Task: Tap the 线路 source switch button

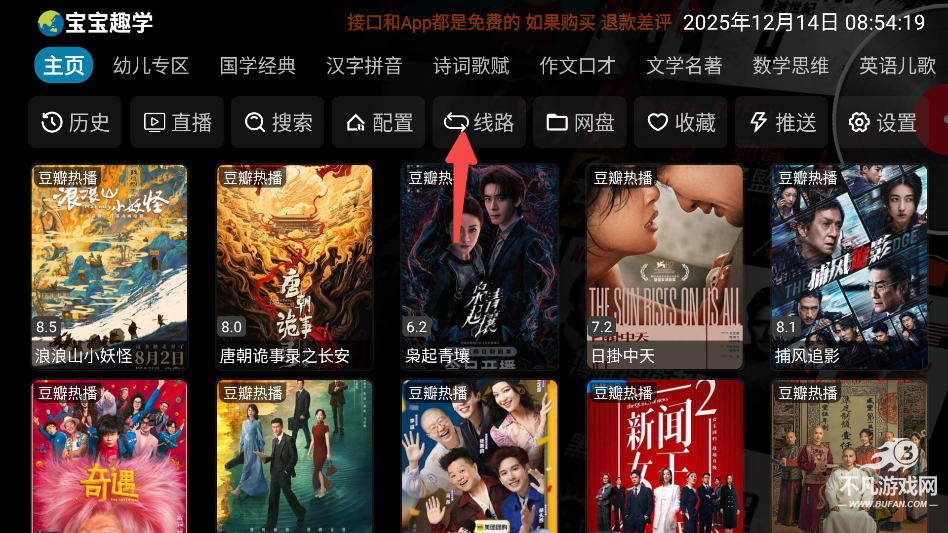Action: (x=480, y=122)
